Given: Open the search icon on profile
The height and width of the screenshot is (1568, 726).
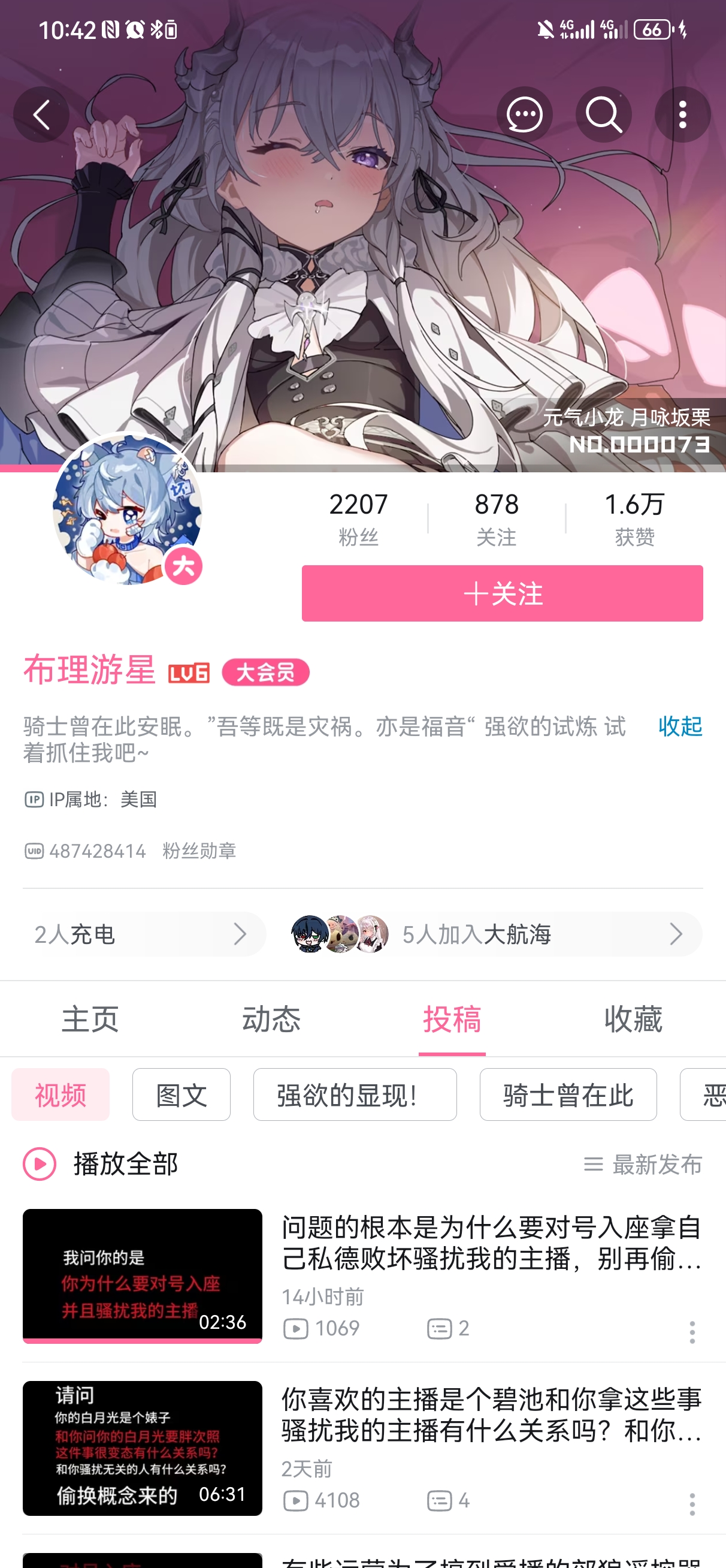Looking at the screenshot, I should (603, 114).
